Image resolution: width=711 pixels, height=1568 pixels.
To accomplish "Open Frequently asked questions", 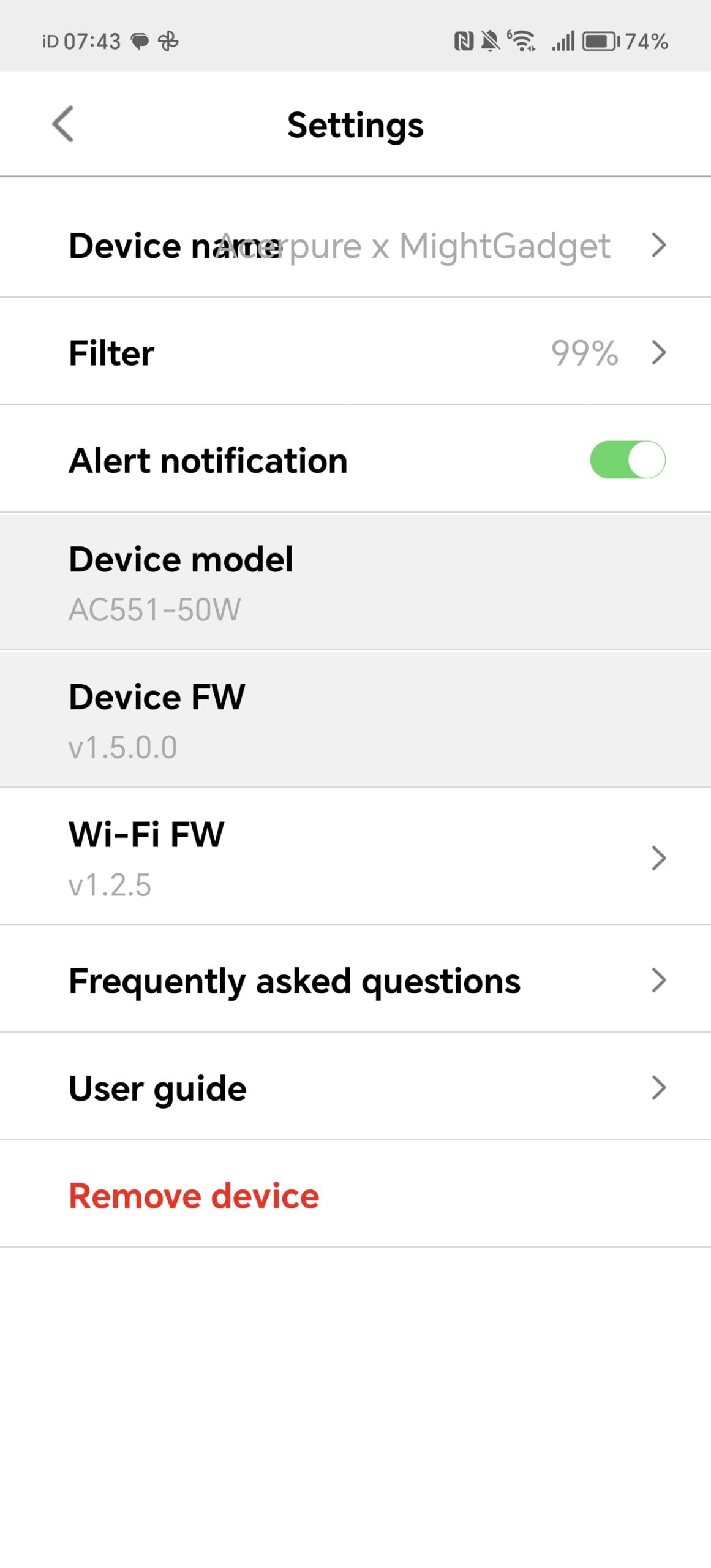I will (355, 981).
